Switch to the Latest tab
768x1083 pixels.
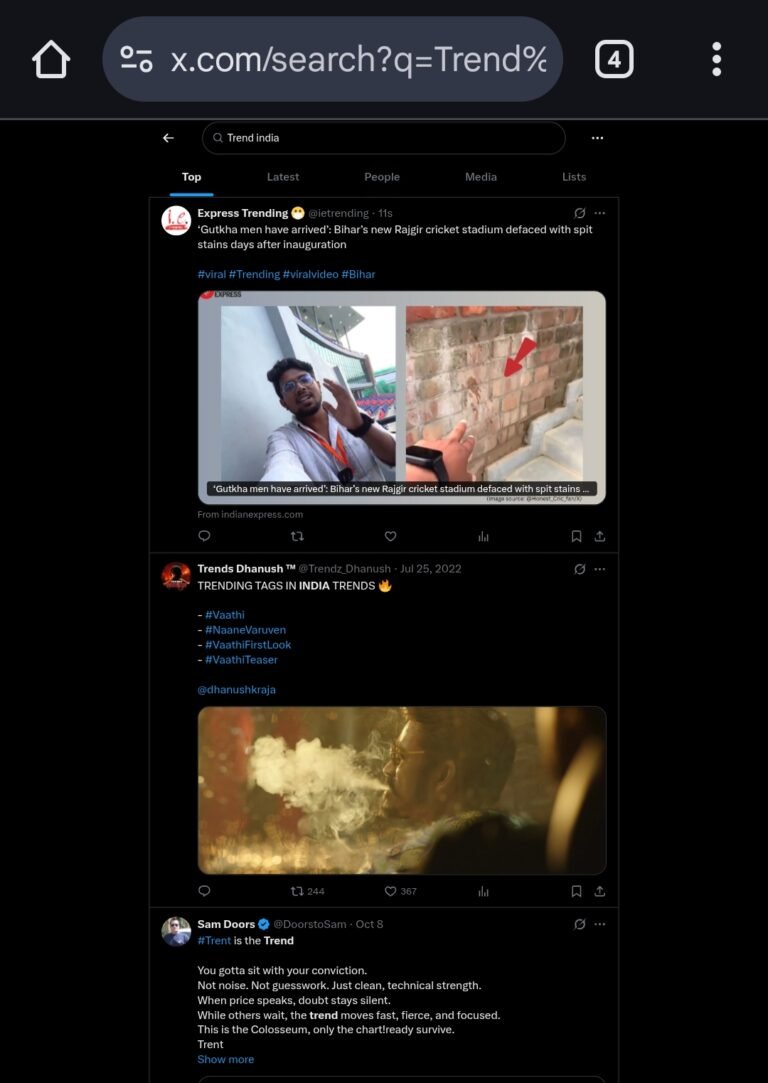pyautogui.click(x=283, y=177)
